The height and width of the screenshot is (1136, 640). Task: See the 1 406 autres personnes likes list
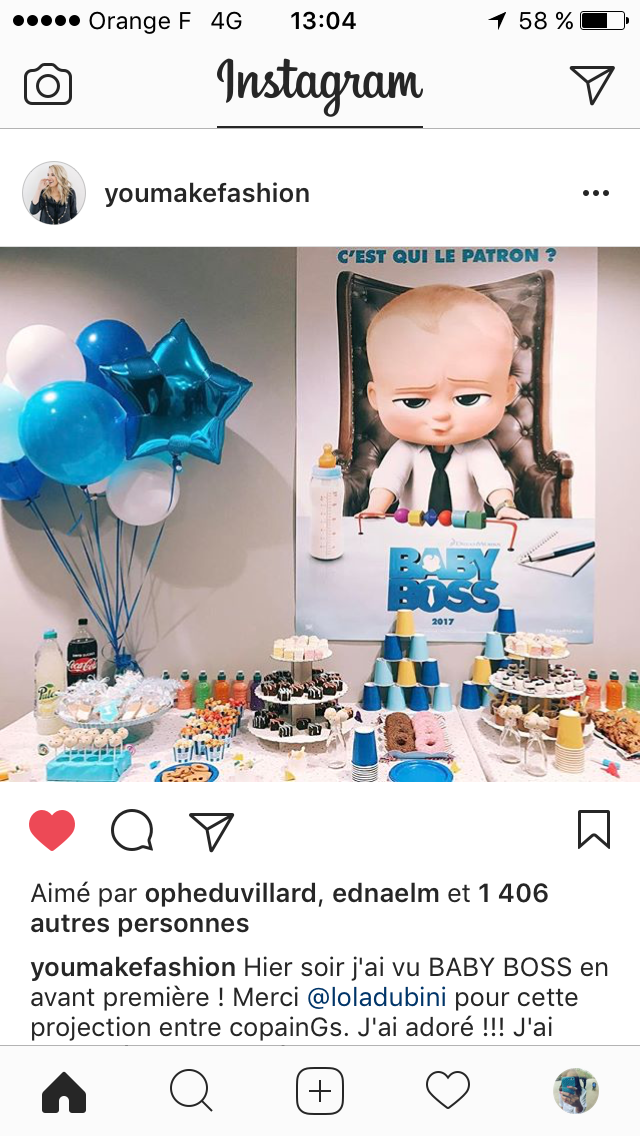point(140,923)
